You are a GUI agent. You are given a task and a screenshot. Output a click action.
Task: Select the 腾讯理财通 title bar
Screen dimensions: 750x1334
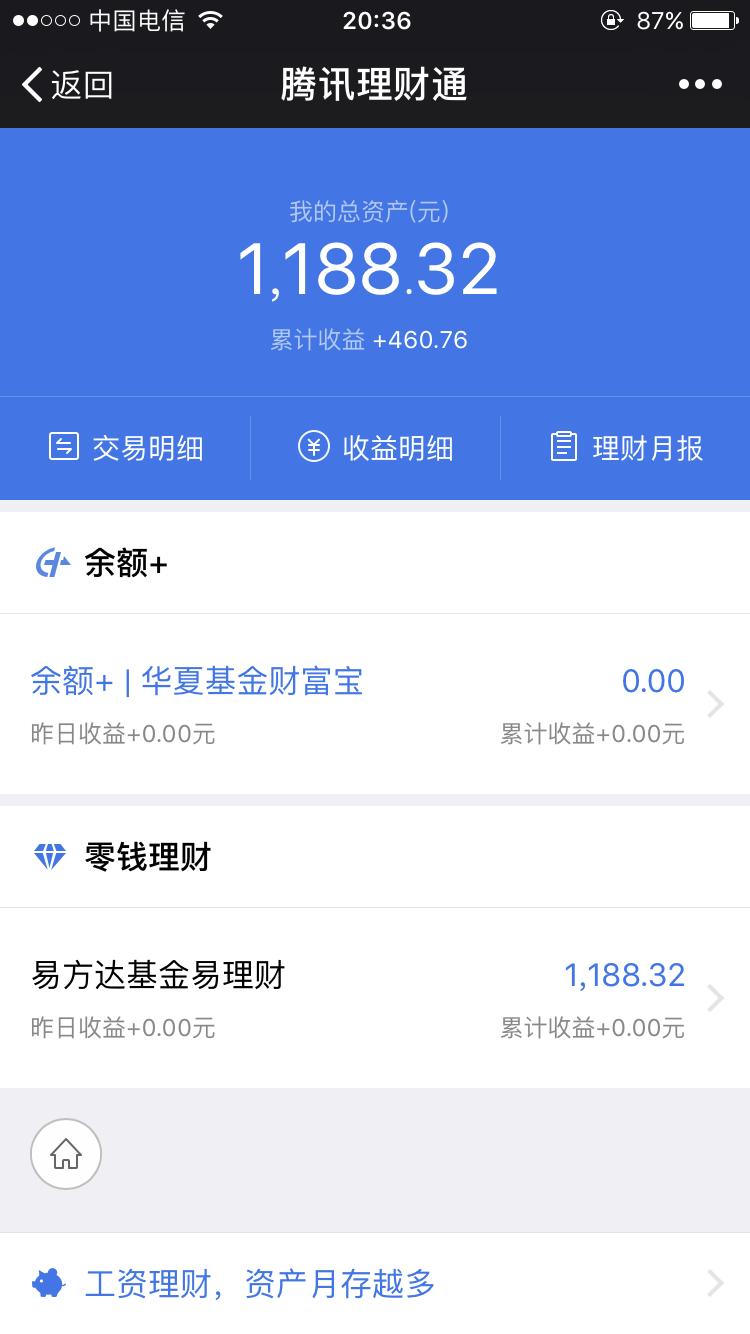(x=375, y=85)
